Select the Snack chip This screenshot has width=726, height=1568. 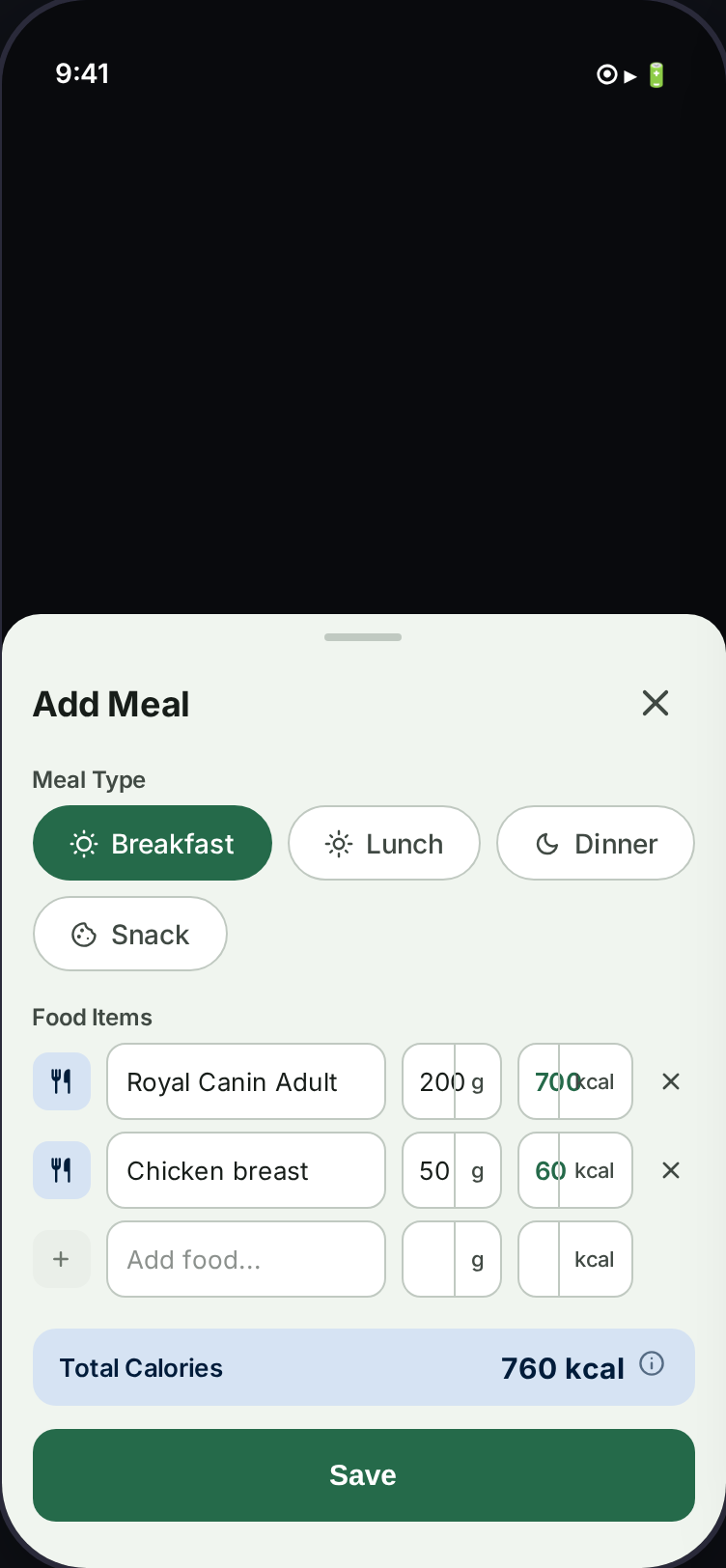130,934
